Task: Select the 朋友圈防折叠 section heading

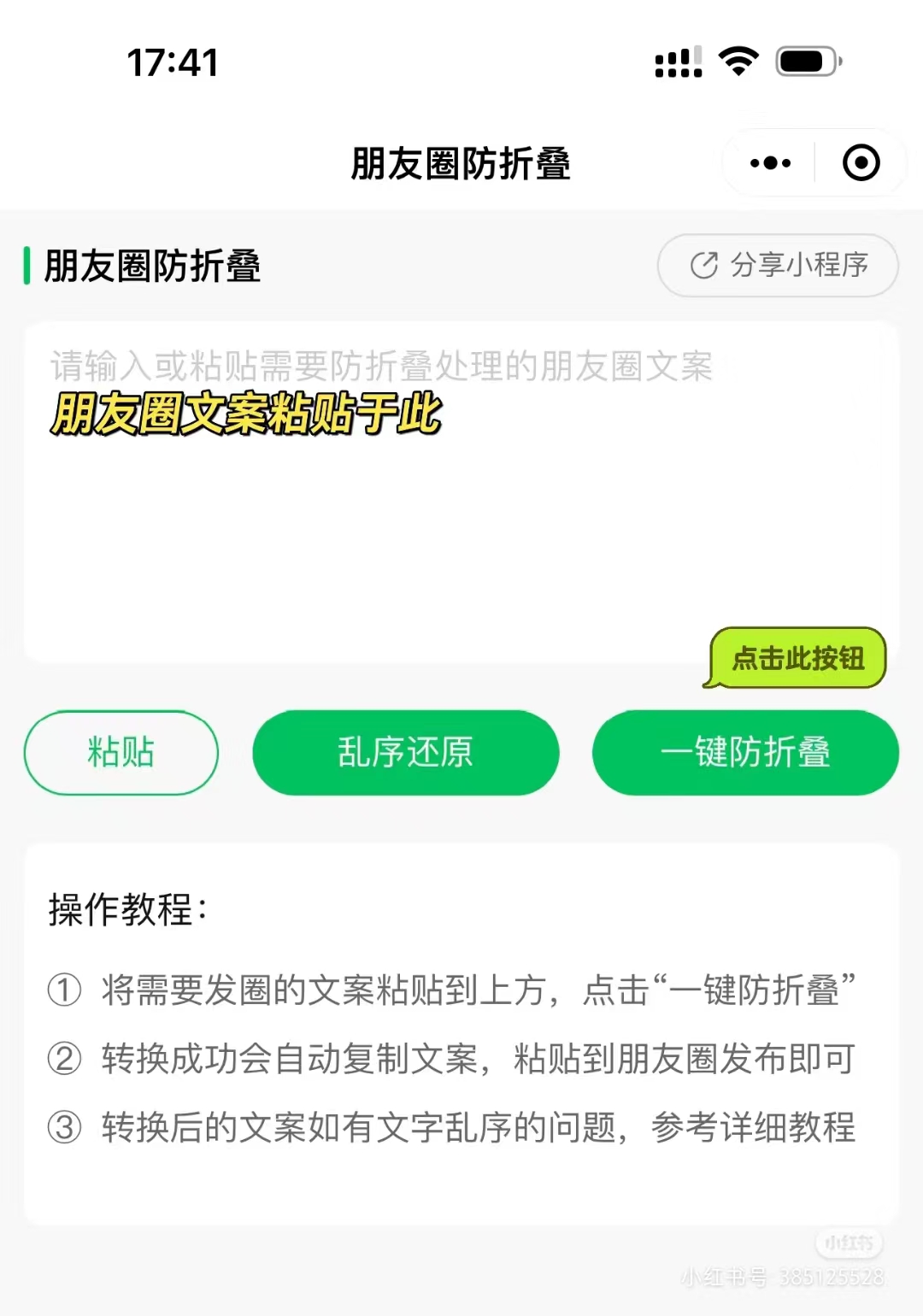Action: (156, 266)
